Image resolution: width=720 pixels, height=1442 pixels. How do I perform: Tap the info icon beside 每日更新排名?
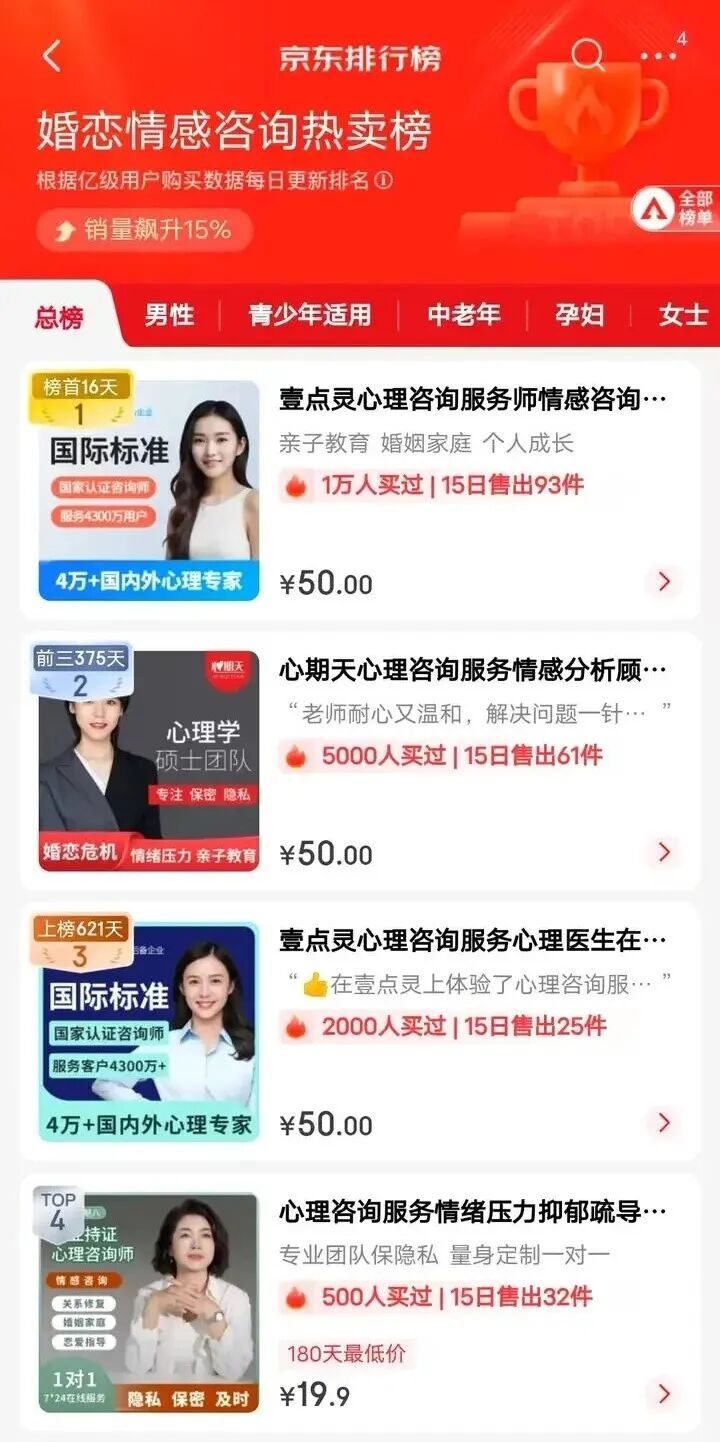(x=383, y=181)
